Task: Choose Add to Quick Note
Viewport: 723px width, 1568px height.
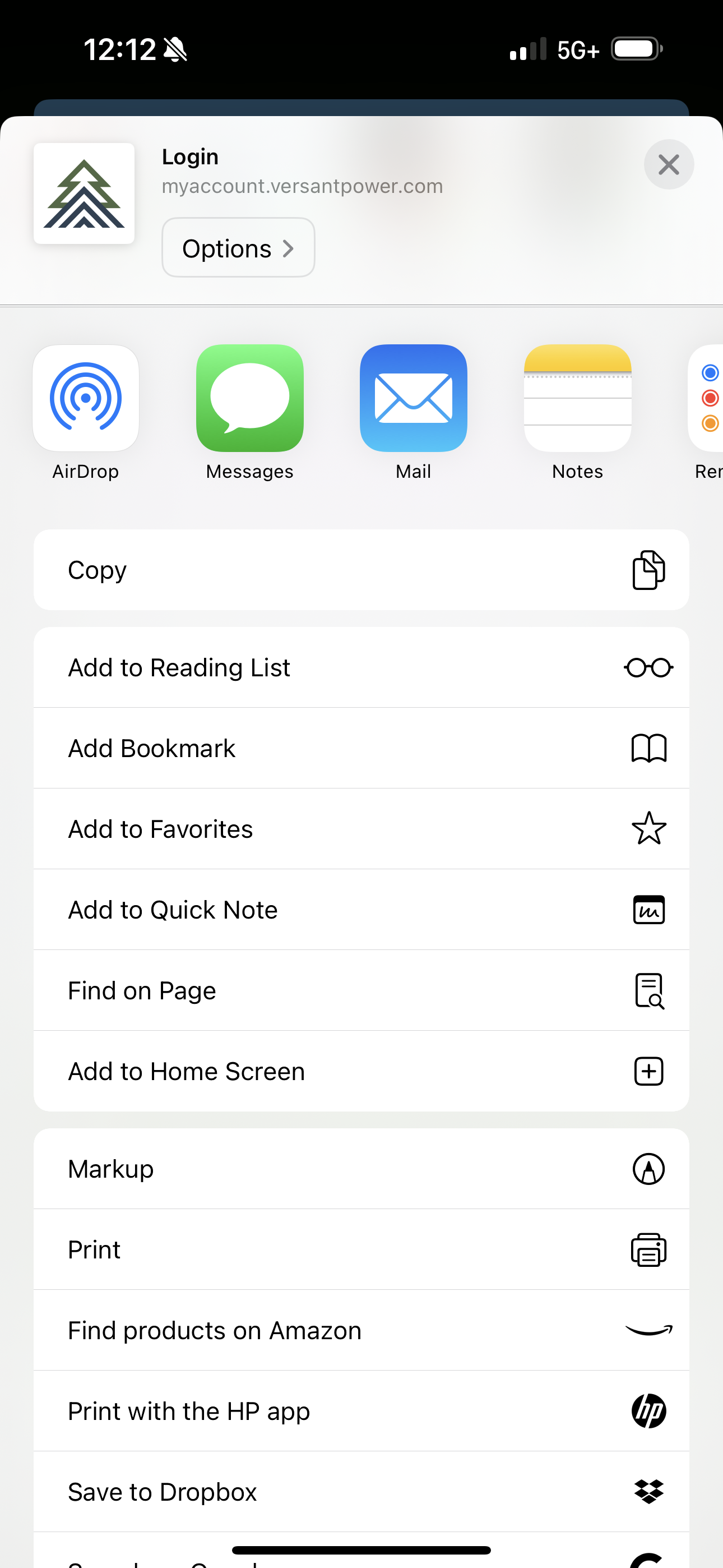Action: (361, 910)
